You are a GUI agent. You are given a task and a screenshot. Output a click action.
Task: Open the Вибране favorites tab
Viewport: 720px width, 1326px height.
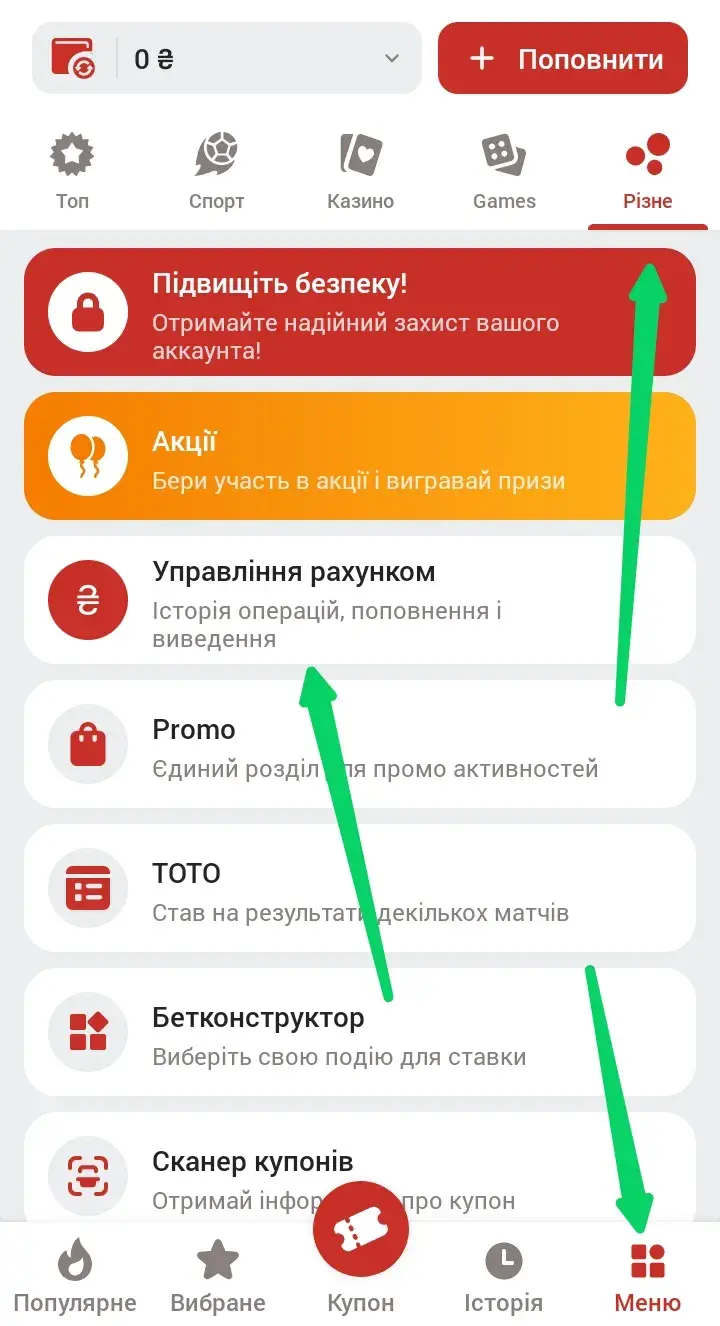(x=218, y=1277)
